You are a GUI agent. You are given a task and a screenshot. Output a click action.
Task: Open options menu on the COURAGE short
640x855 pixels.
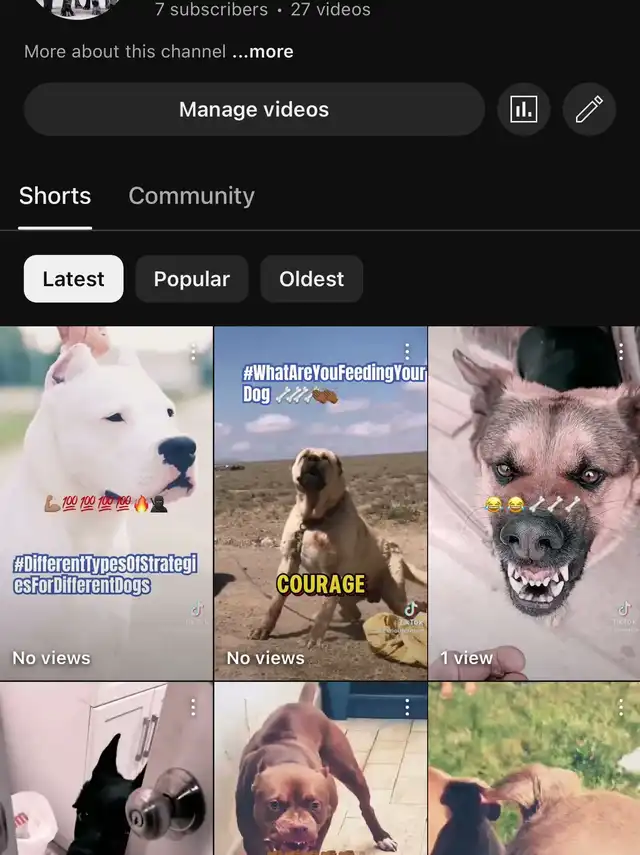click(407, 352)
